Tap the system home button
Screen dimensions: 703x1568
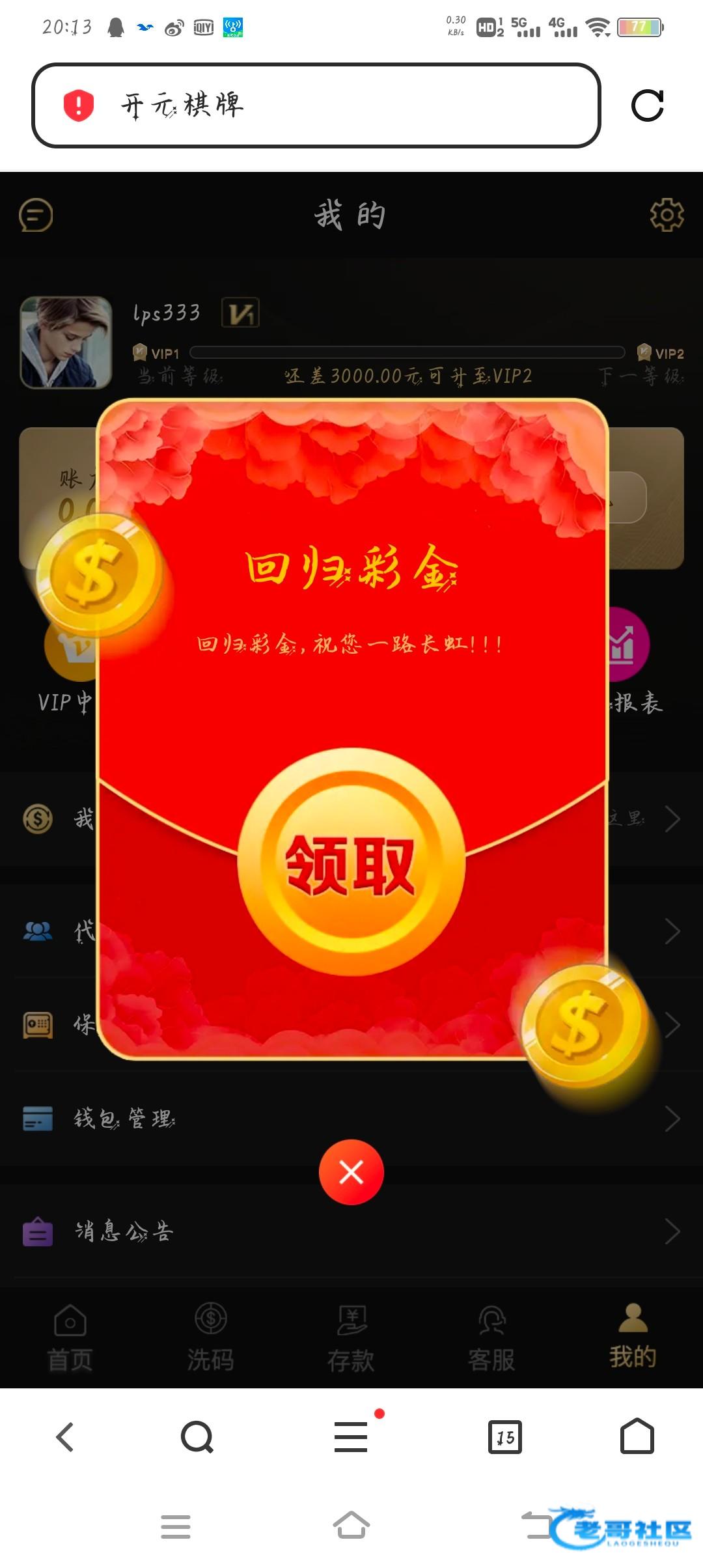pos(351,1526)
